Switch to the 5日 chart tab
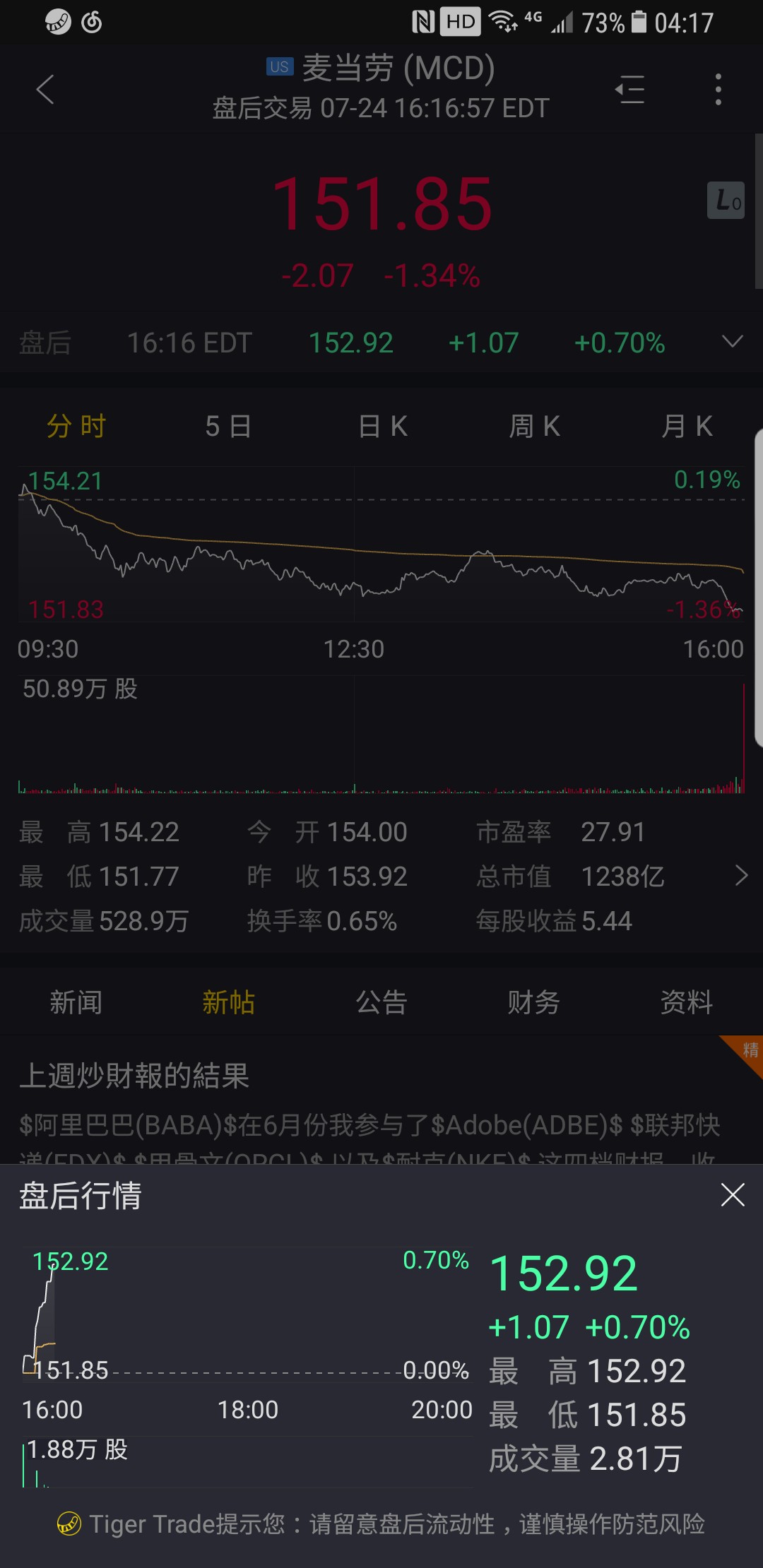Screen dimensions: 763x1568 click(228, 427)
